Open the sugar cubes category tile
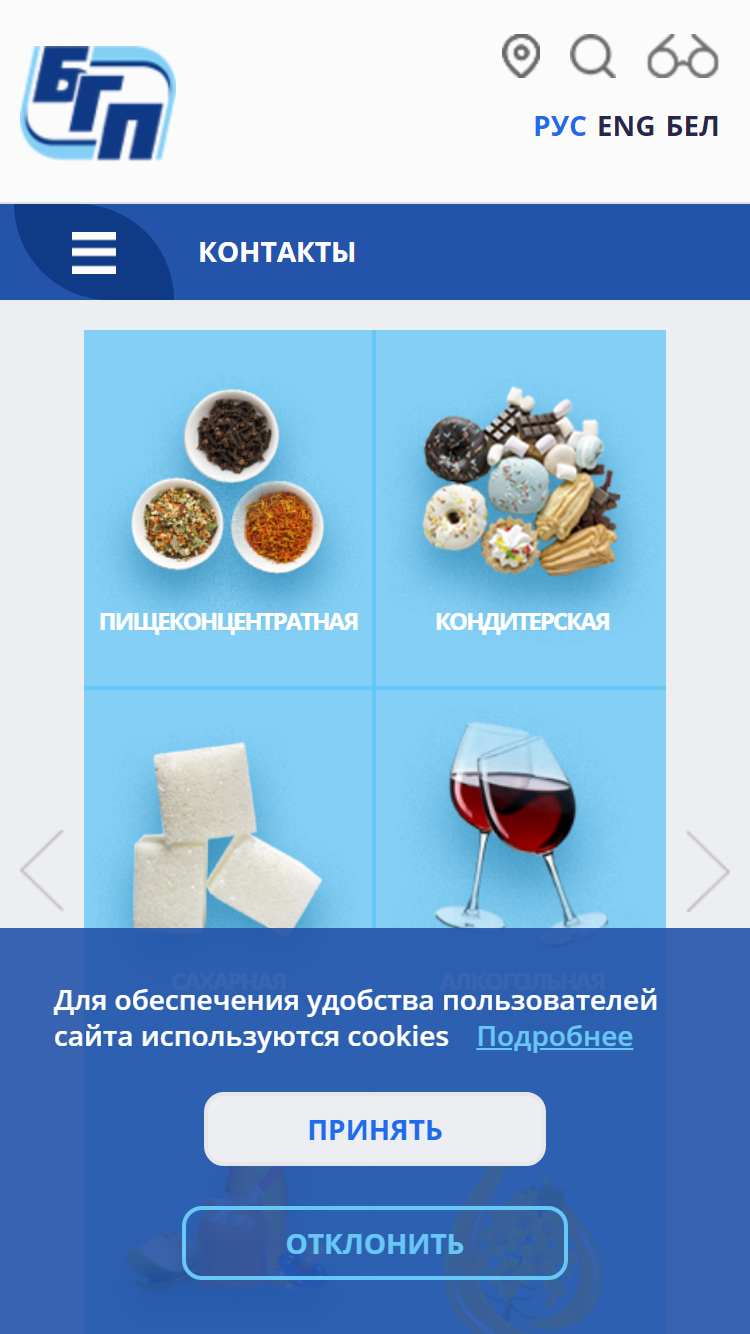This screenshot has height=1334, width=750. click(x=229, y=809)
